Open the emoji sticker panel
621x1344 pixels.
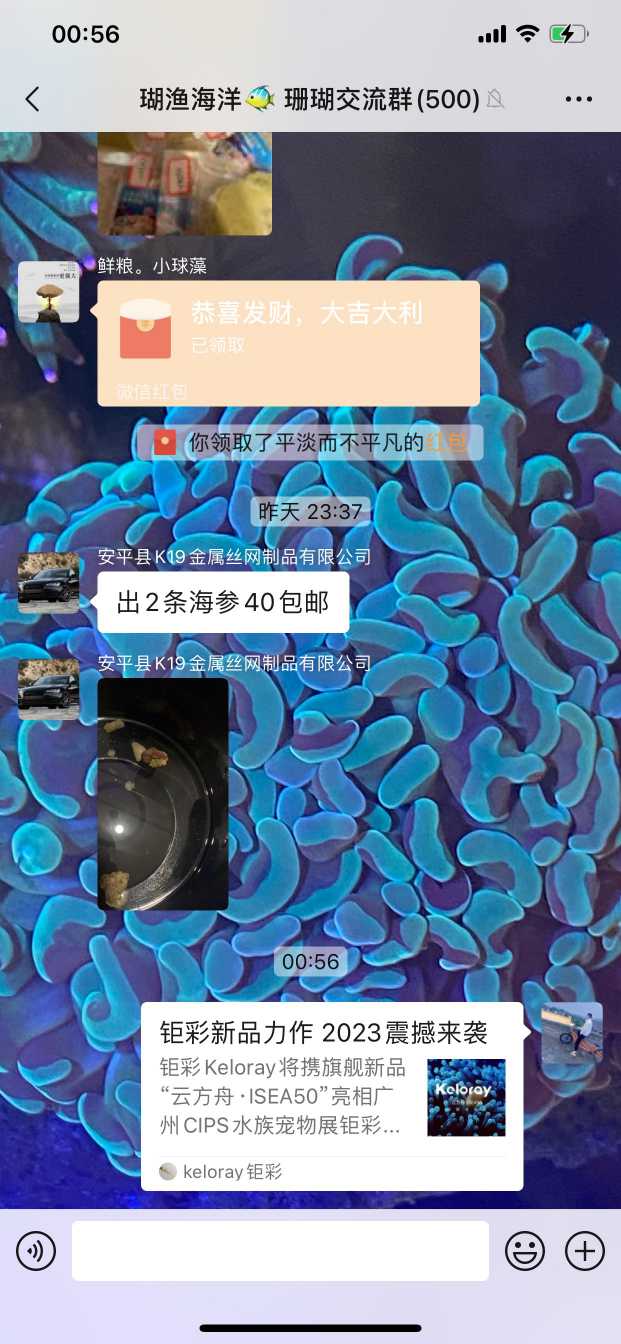click(x=525, y=1251)
